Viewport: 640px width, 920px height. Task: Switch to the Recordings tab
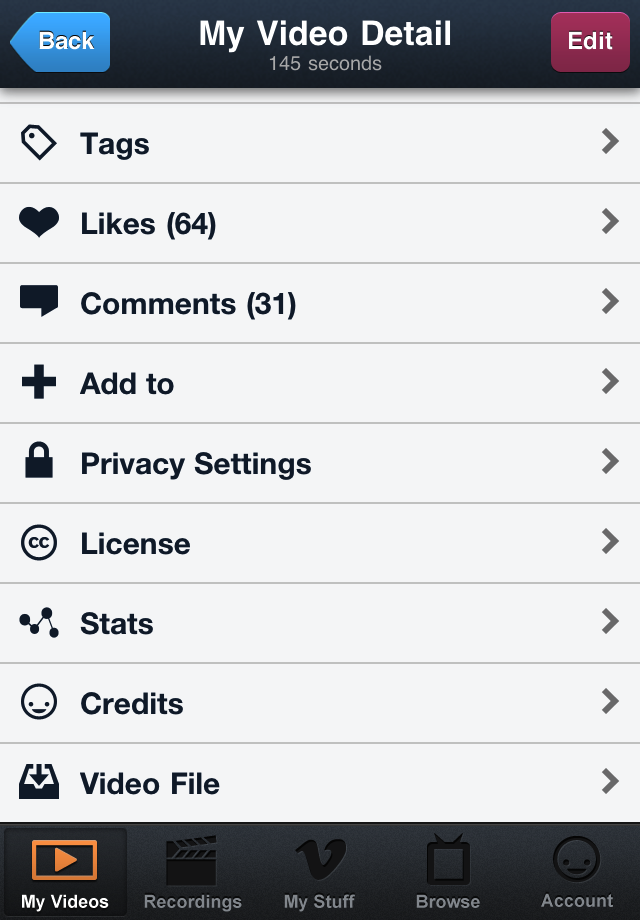[x=192, y=872]
